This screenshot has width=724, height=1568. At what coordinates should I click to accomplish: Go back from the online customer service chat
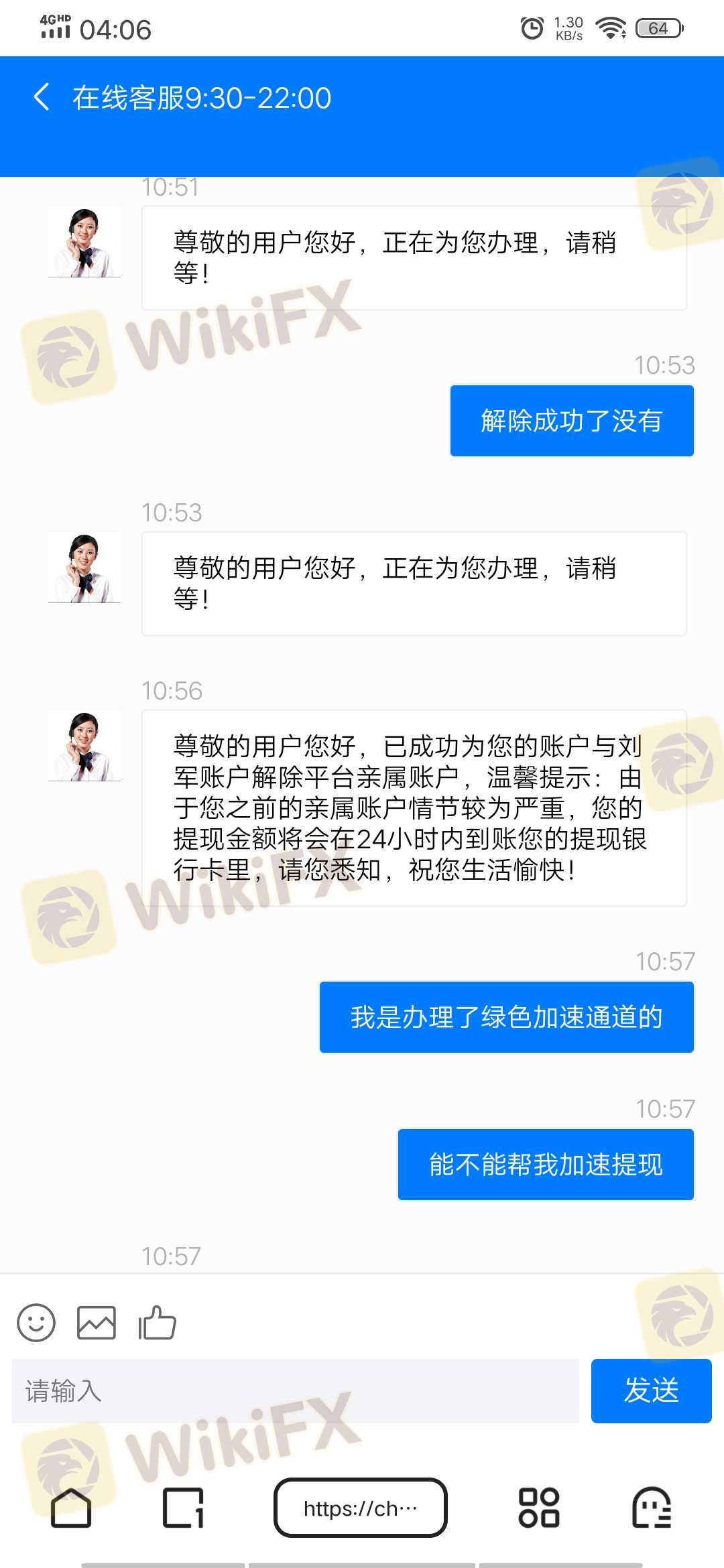[42, 97]
